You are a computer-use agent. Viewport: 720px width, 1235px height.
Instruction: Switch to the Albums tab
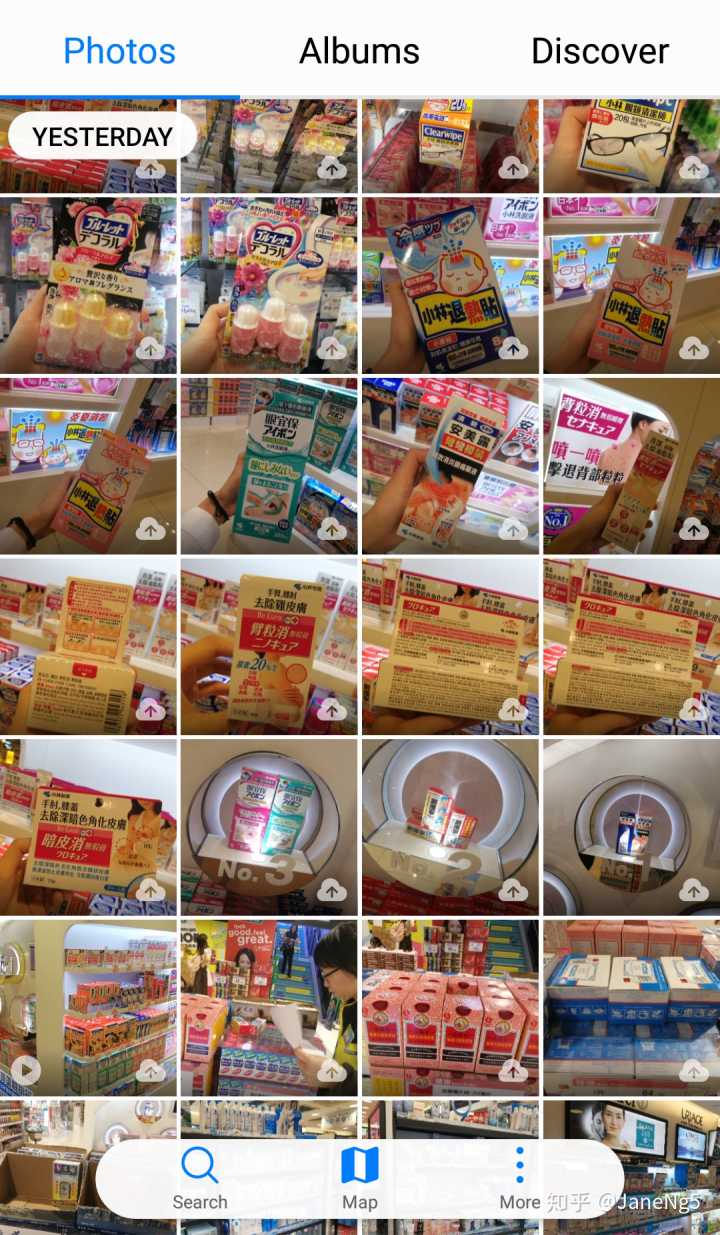coord(359,50)
